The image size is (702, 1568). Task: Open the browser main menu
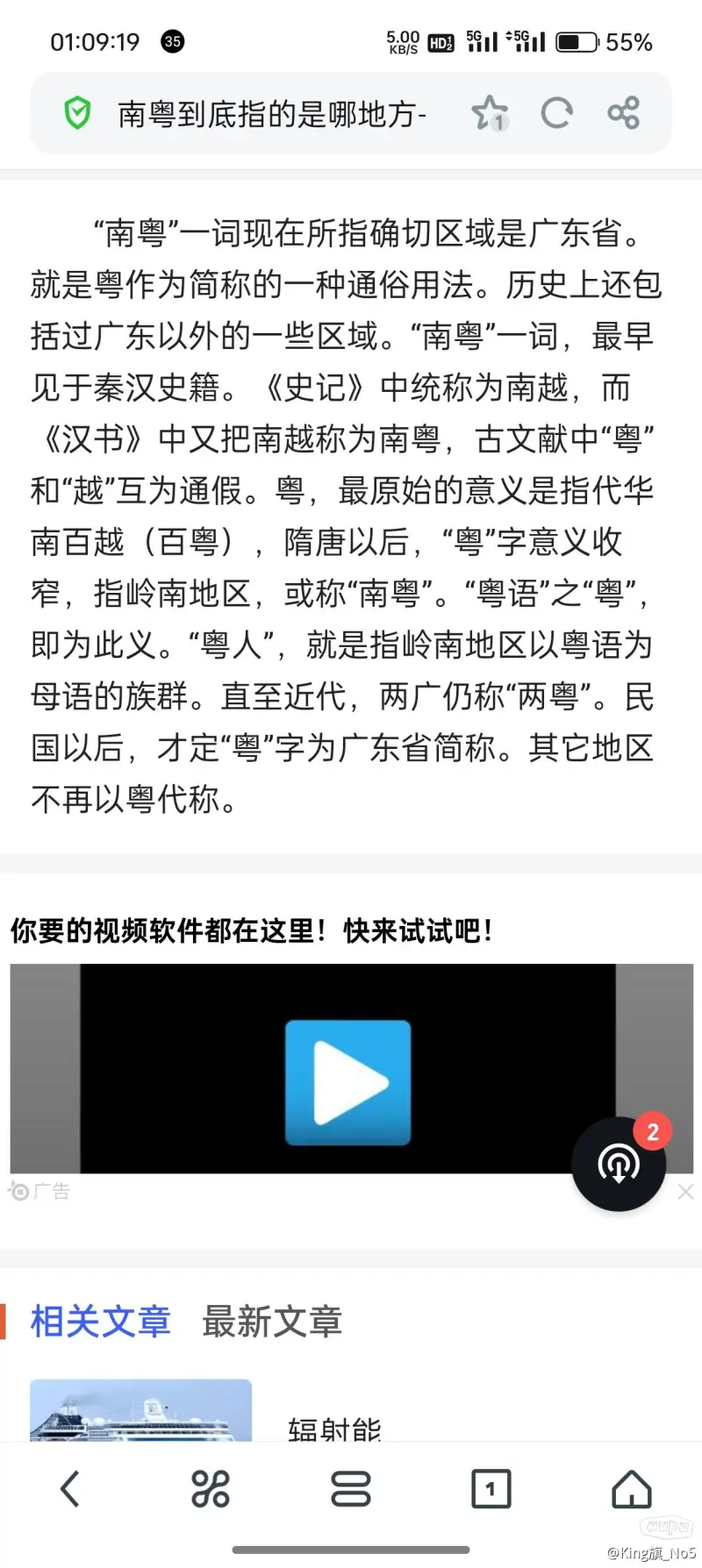pyautogui.click(x=351, y=1489)
